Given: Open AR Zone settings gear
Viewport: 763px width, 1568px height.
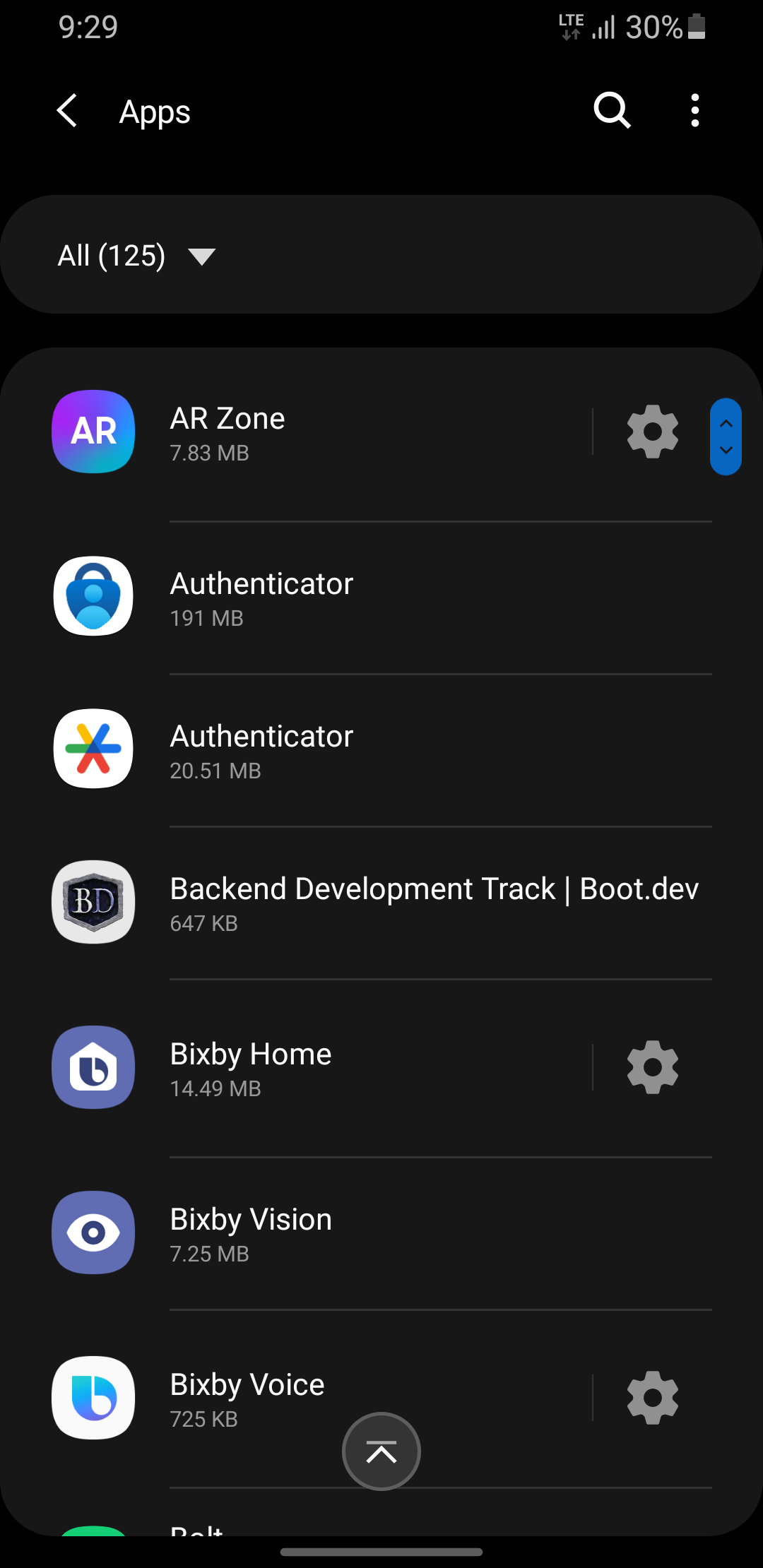Looking at the screenshot, I should click(x=653, y=432).
